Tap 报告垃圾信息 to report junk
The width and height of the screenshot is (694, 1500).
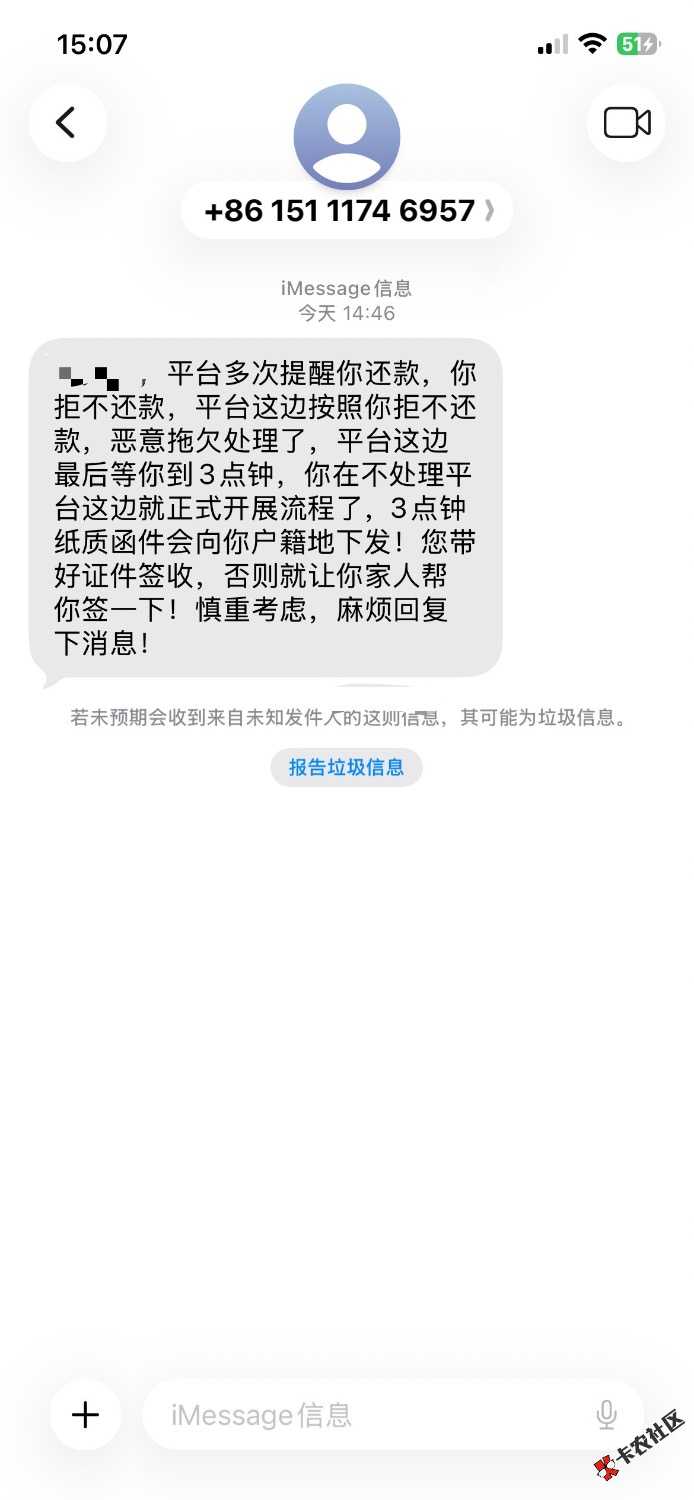(346, 768)
